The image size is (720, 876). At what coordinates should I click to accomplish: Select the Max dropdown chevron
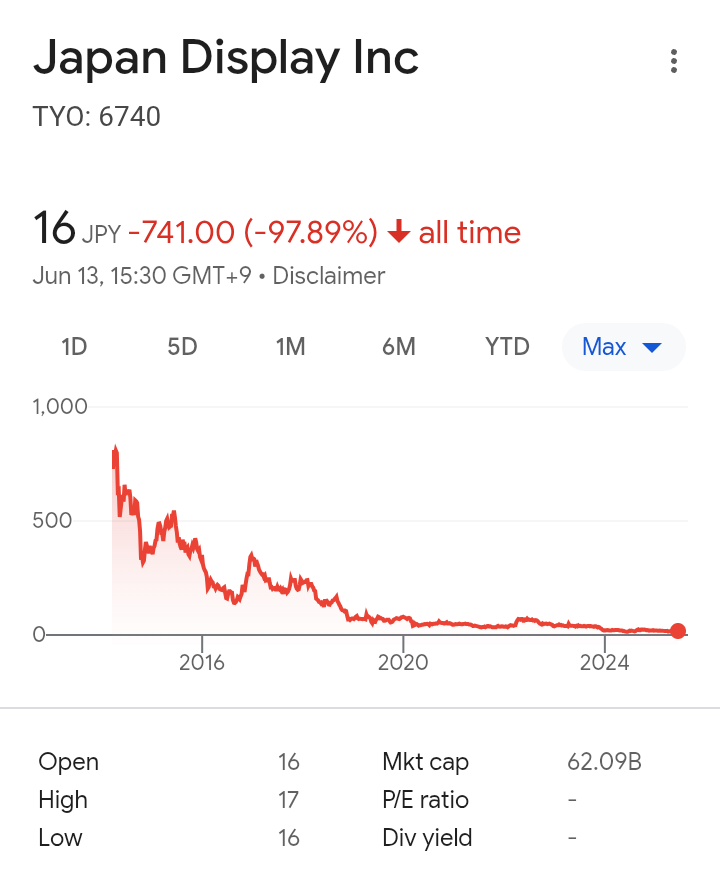(651, 347)
